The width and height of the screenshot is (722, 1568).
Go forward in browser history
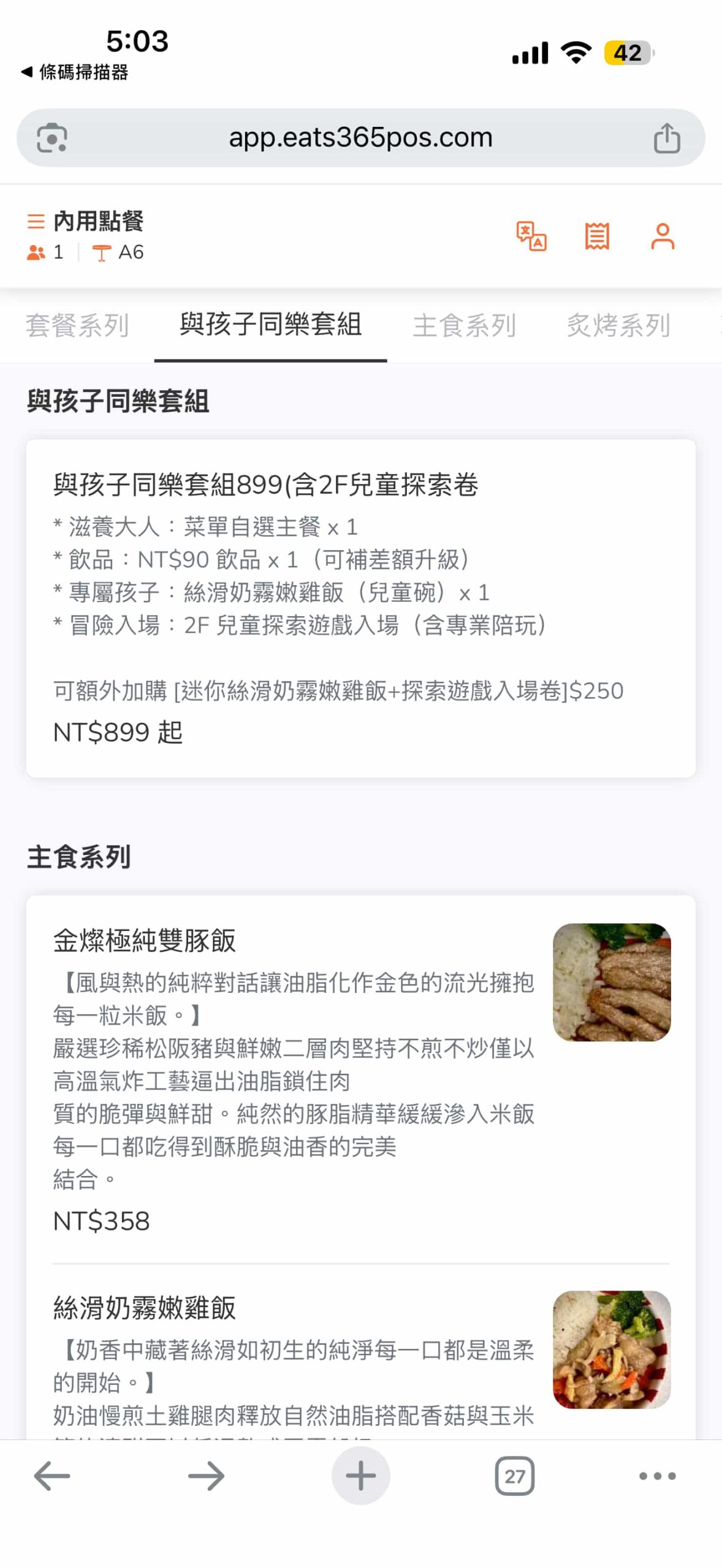coord(206,1476)
